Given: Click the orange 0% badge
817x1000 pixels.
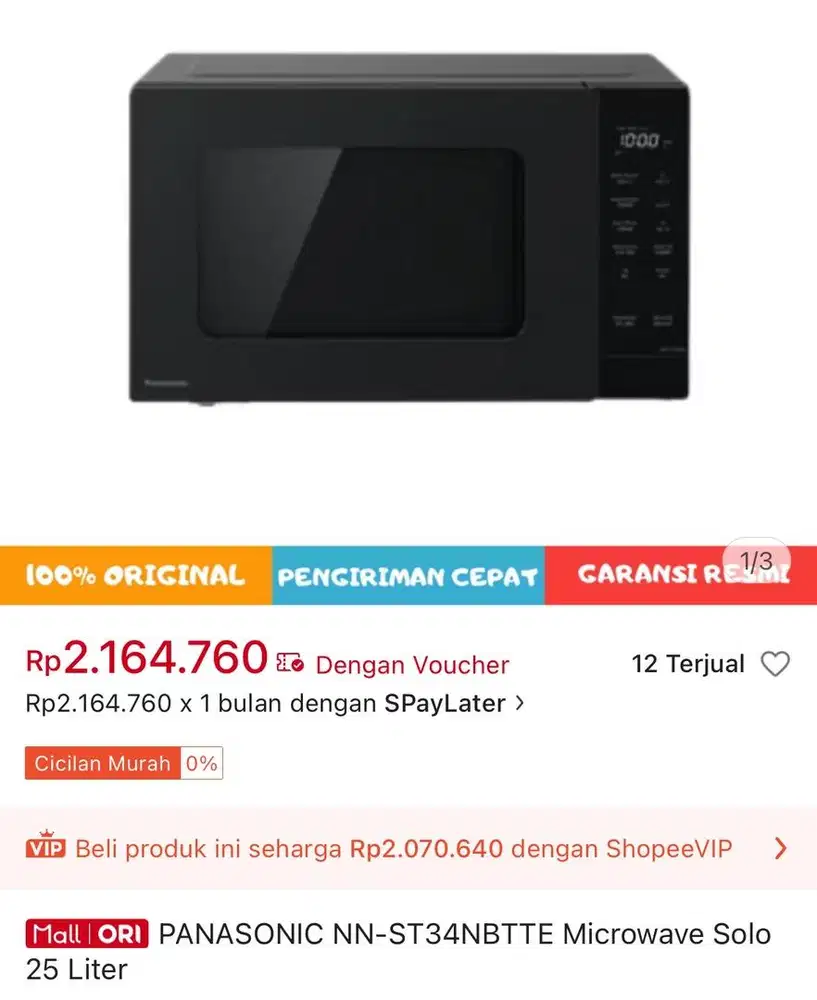Looking at the screenshot, I should pyautogui.click(x=200, y=763).
